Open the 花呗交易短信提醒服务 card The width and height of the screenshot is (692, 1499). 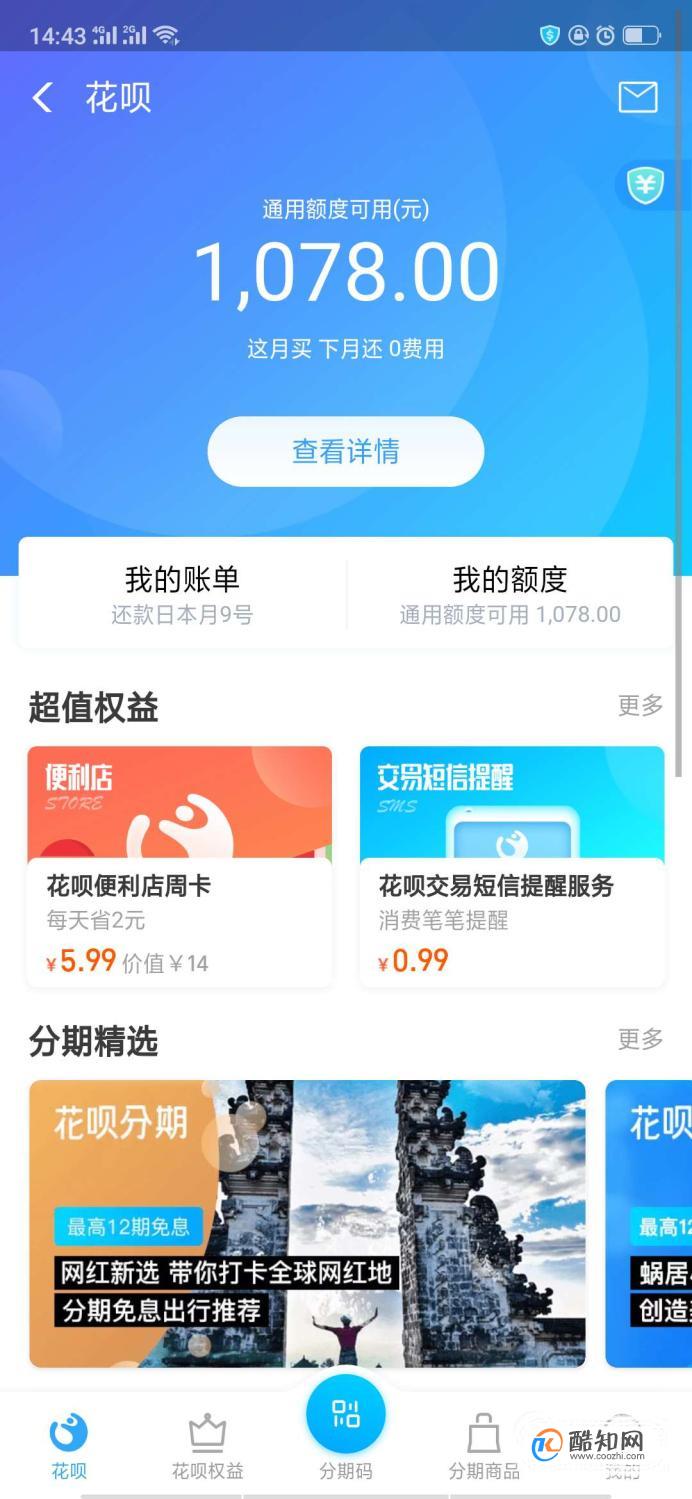tap(512, 866)
